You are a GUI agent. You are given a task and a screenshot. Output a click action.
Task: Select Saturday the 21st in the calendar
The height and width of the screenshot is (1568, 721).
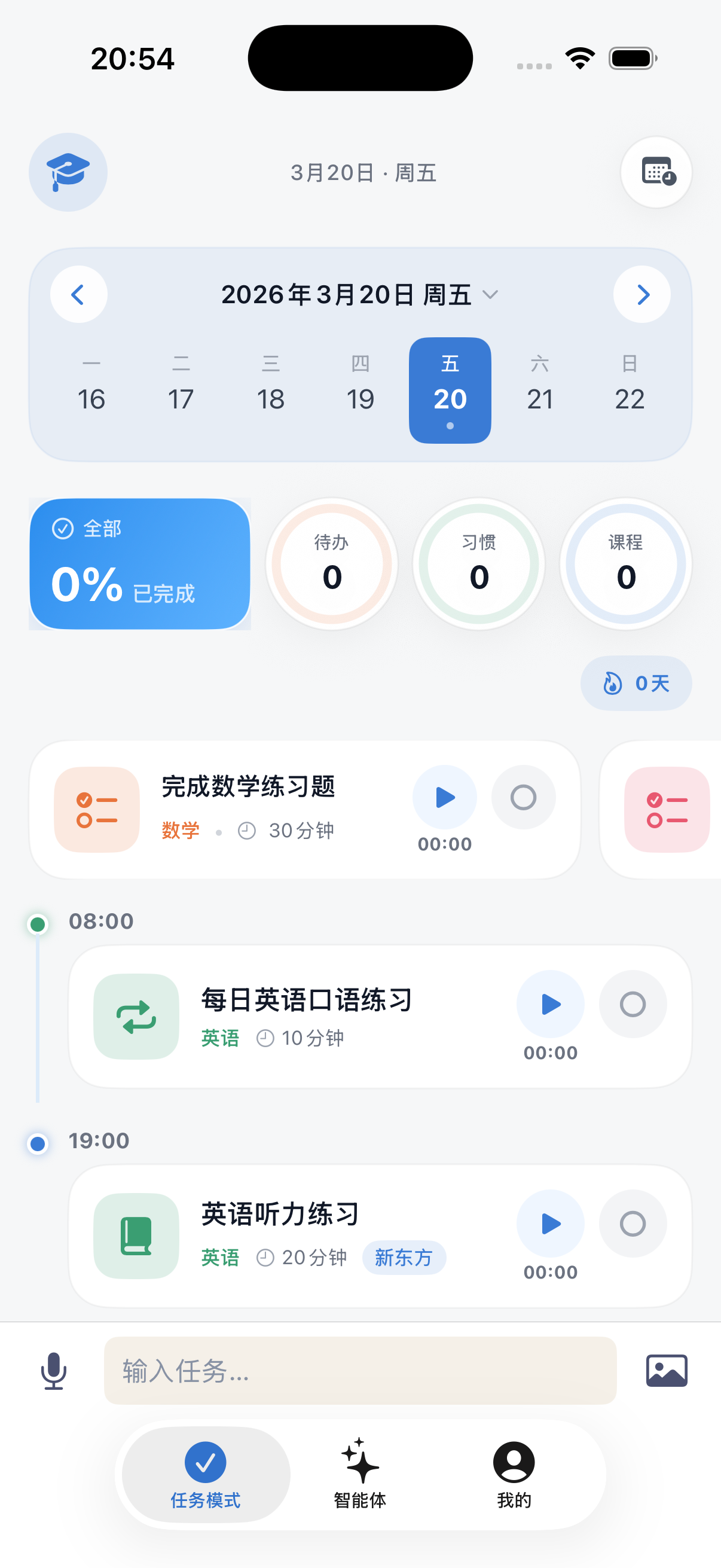[539, 387]
